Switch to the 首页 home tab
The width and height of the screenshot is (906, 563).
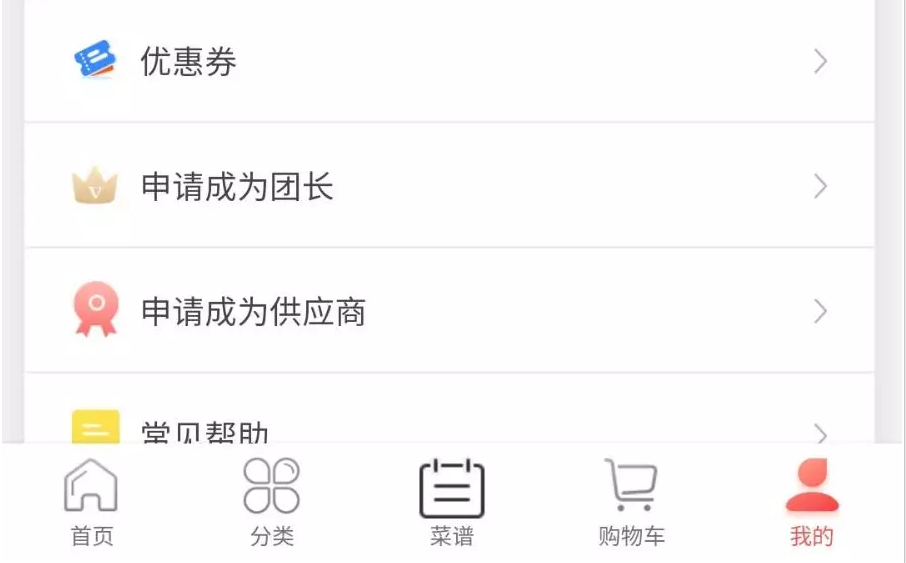tap(92, 503)
